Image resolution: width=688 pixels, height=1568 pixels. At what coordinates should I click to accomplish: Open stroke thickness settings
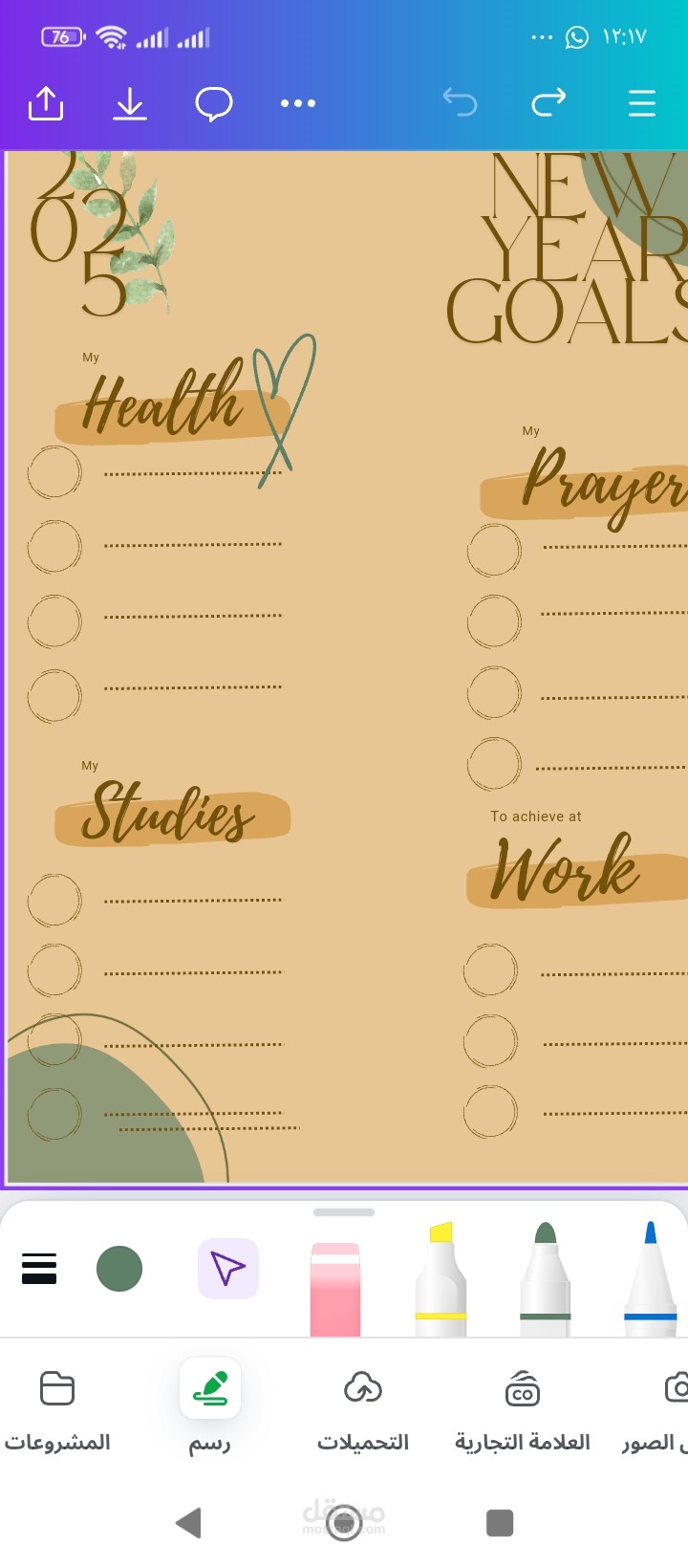pyautogui.click(x=39, y=1269)
